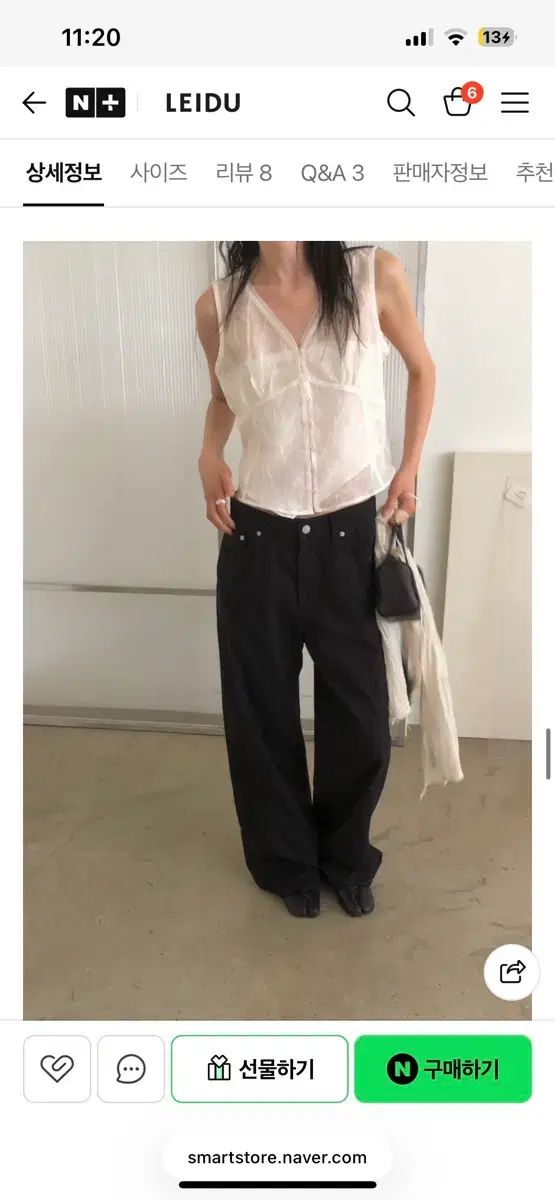Add product to wishlist with heart icon

click(57, 1069)
